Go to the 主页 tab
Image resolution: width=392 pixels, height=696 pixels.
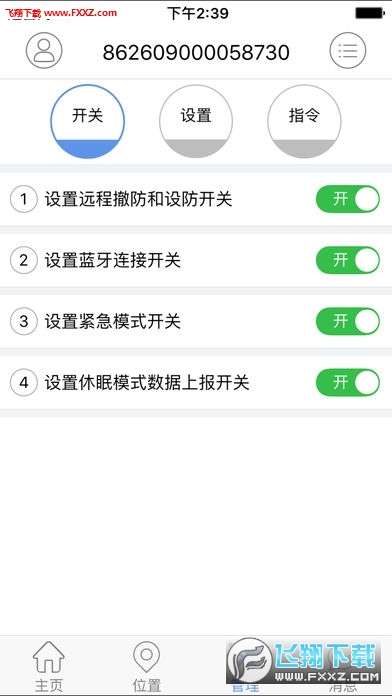pos(49,666)
